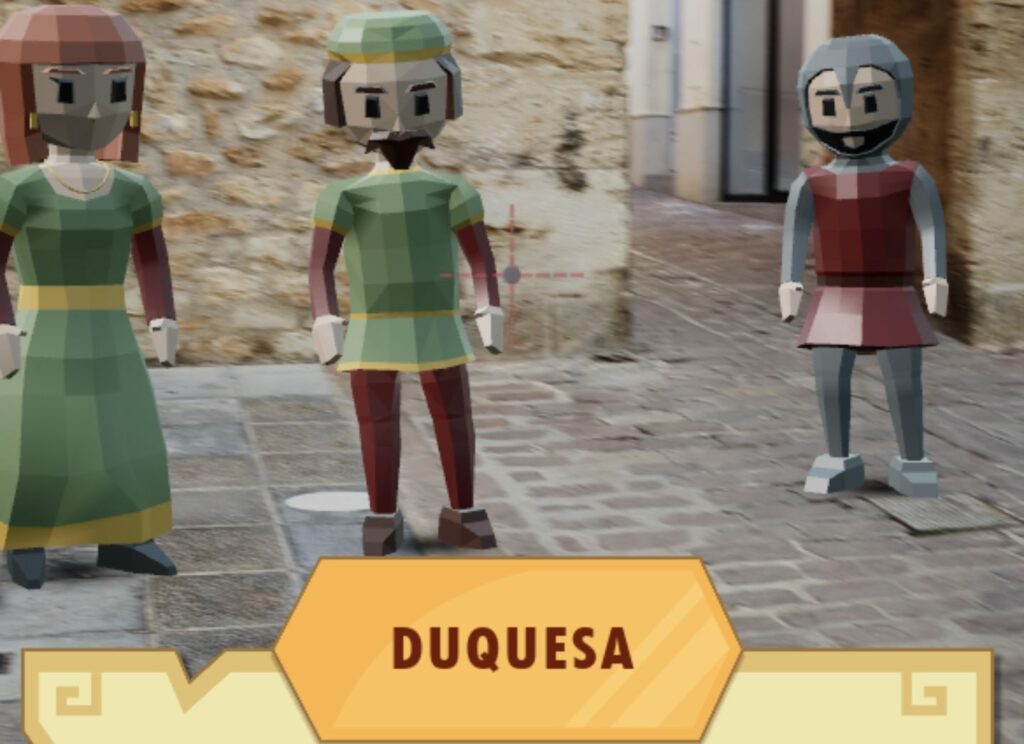Select the man in the green tunic
Viewport: 1024px width, 744px height.
click(405, 281)
